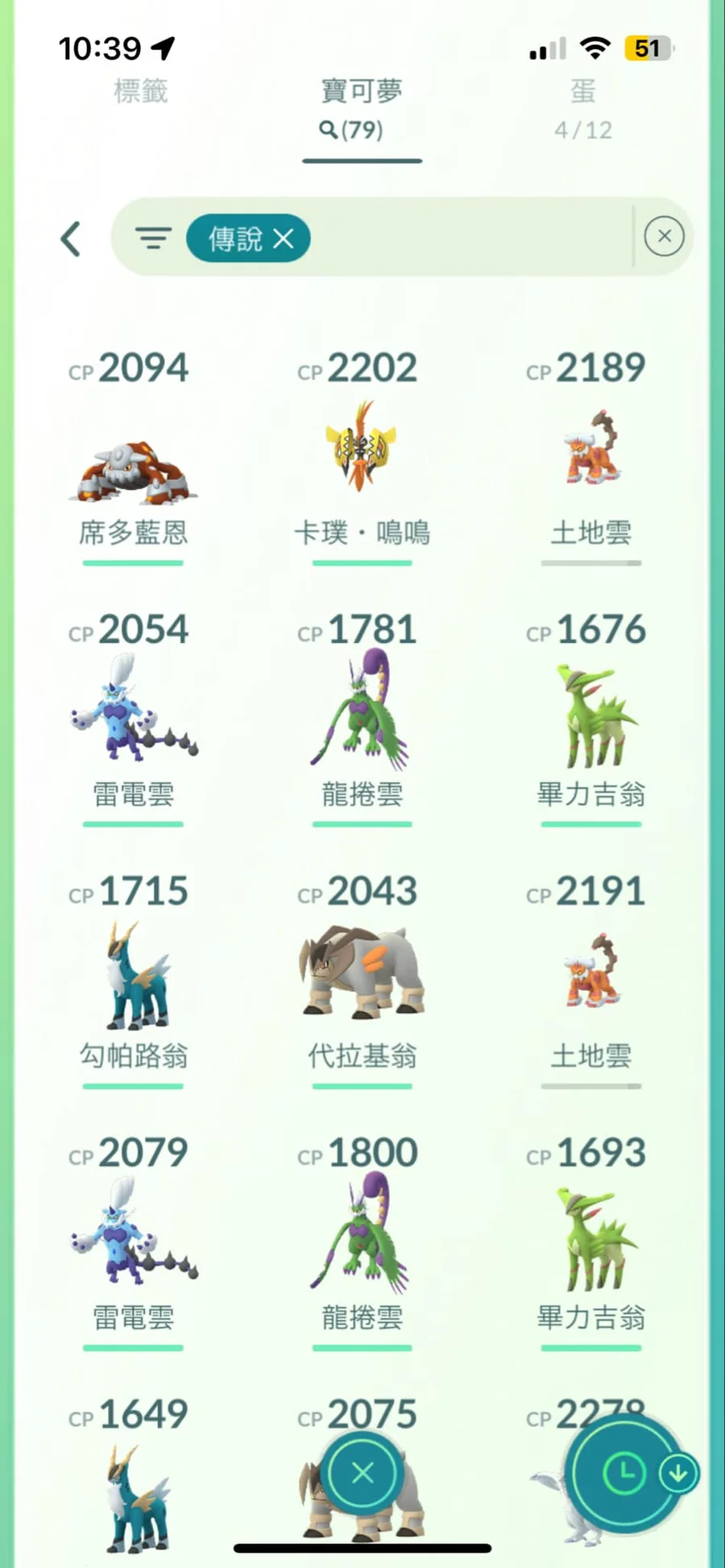725x1568 pixels.
Task: Open 土地雲 CP 2191
Action: [x=591, y=971]
